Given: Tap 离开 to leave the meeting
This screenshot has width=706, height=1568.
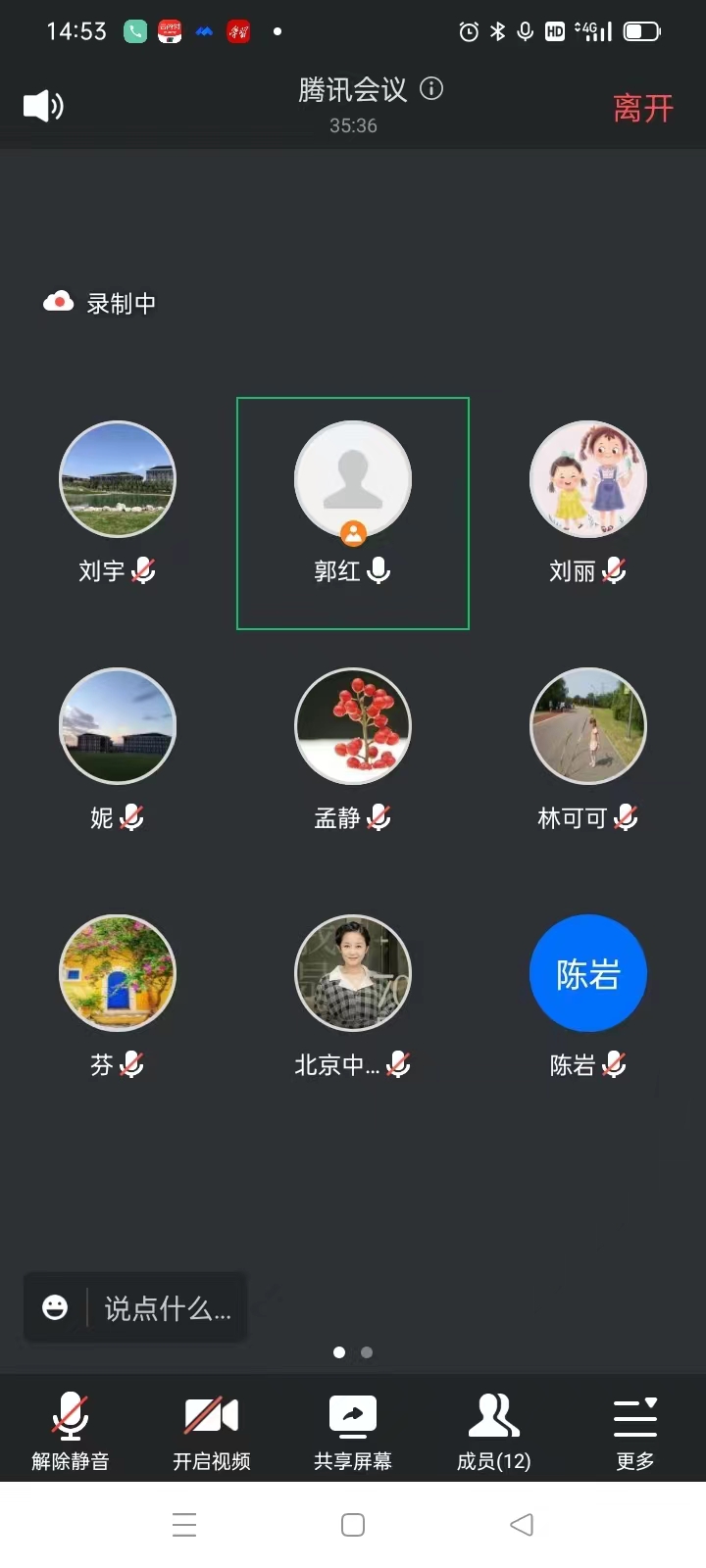Looking at the screenshot, I should point(643,108).
